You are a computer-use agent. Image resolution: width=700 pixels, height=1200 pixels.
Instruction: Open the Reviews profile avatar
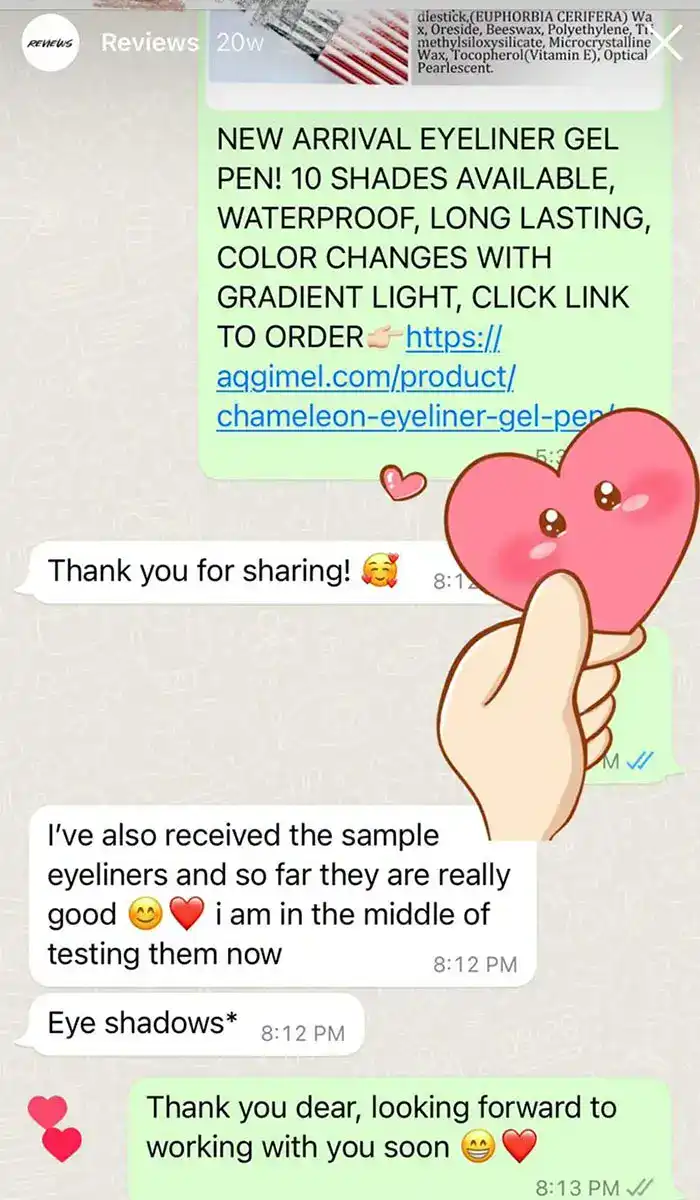point(49,44)
